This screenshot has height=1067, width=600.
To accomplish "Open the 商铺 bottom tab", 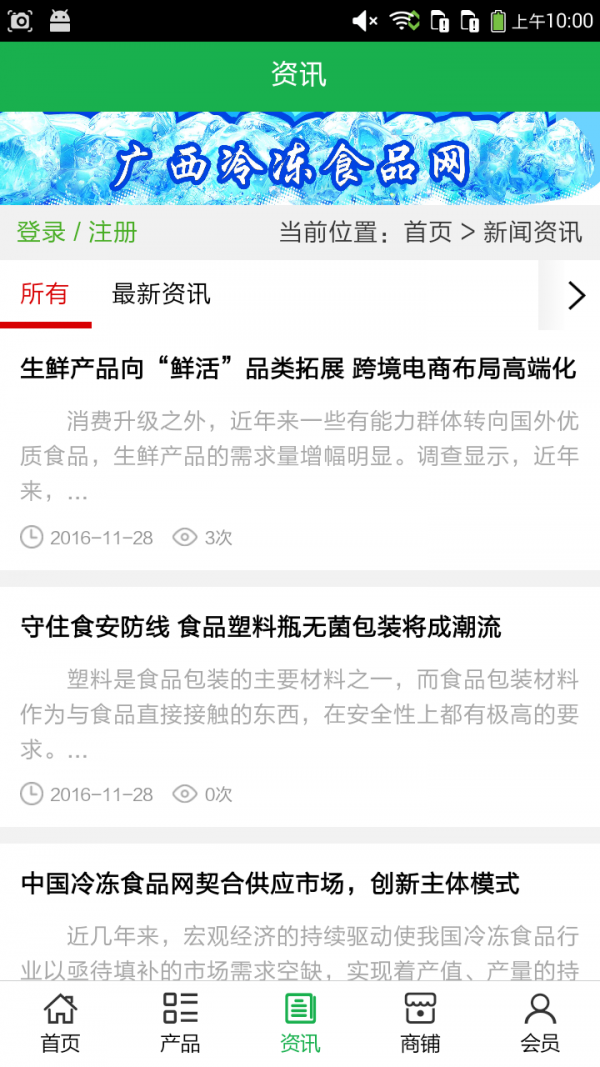I will point(420,1023).
